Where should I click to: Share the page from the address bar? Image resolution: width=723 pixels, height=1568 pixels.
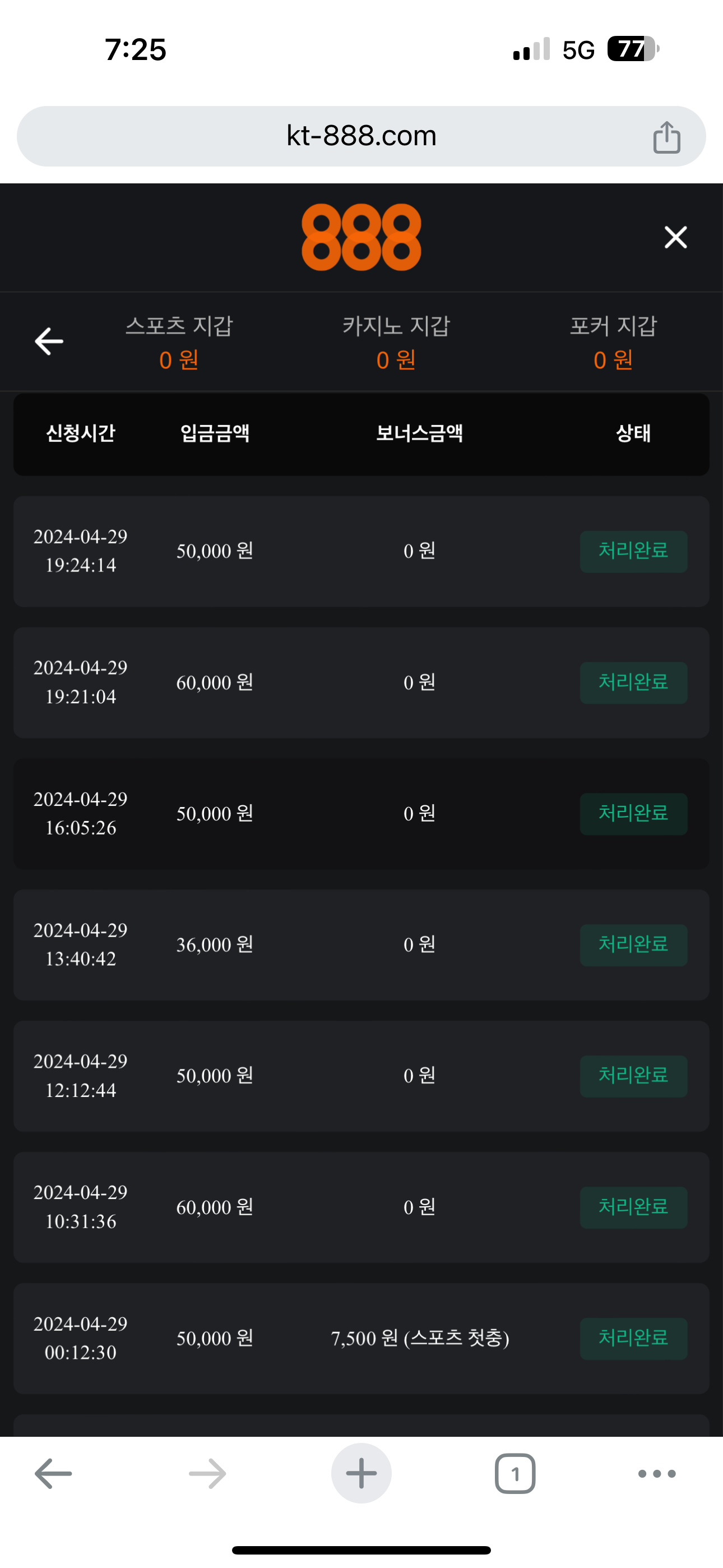point(666,137)
